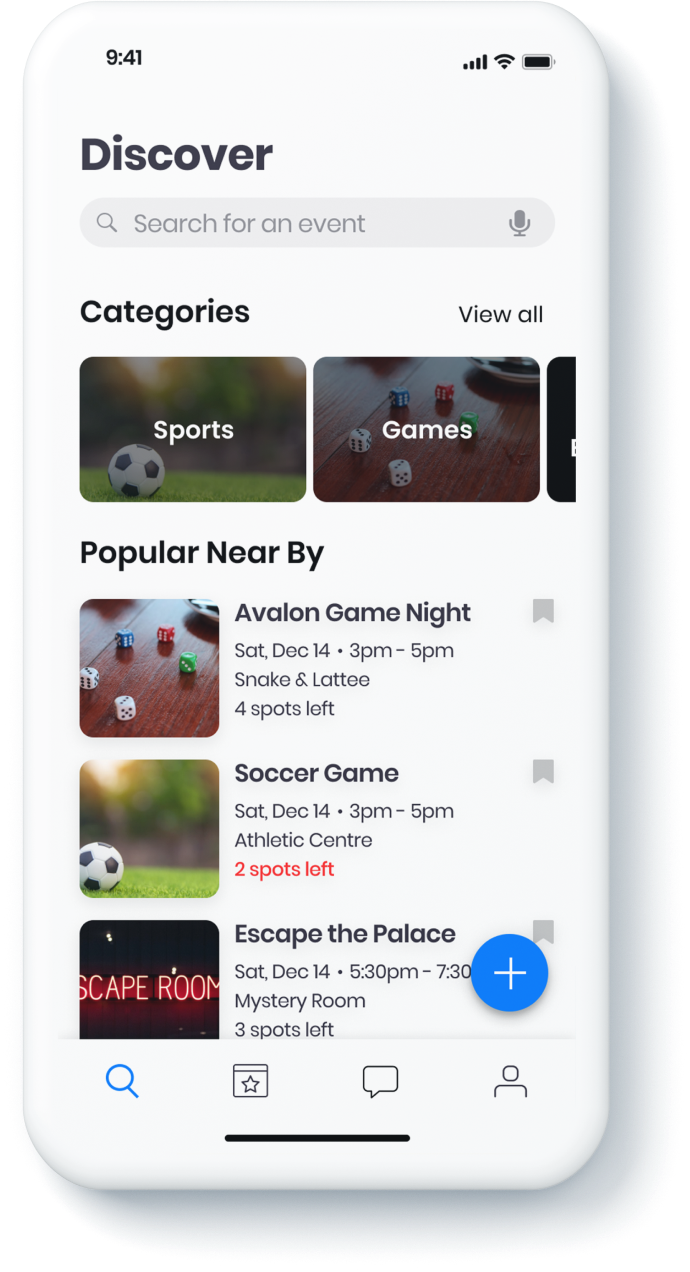Start voice search with the microphone
690x1272 pixels.
click(519, 223)
